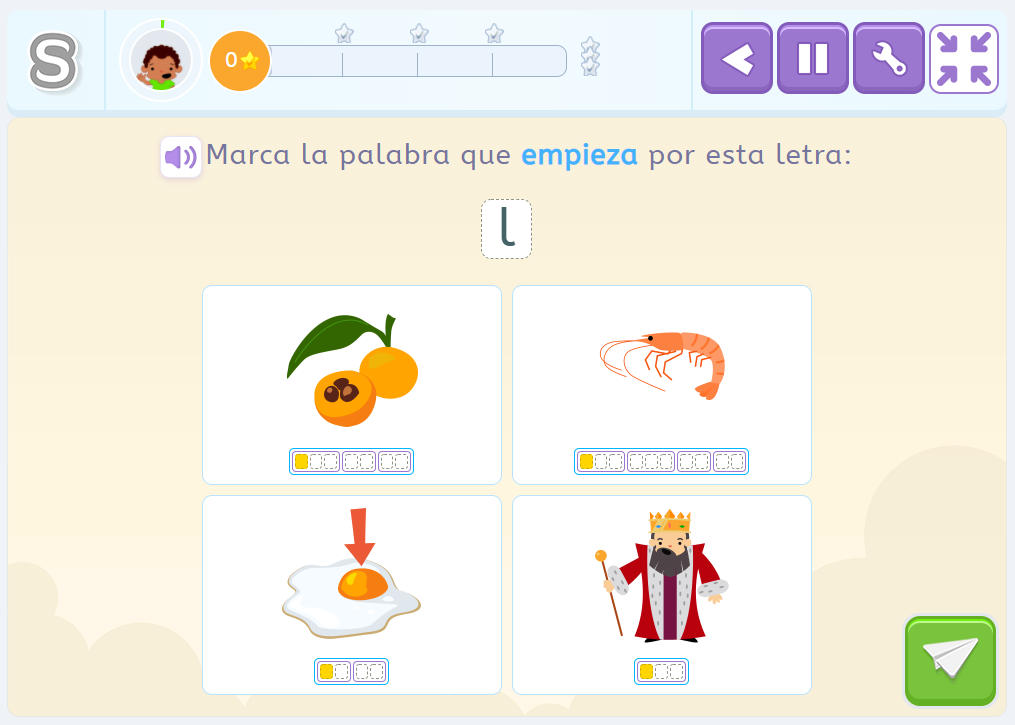Image resolution: width=1015 pixels, height=725 pixels.
Task: Exit fullscreen mode
Action: coord(964,59)
